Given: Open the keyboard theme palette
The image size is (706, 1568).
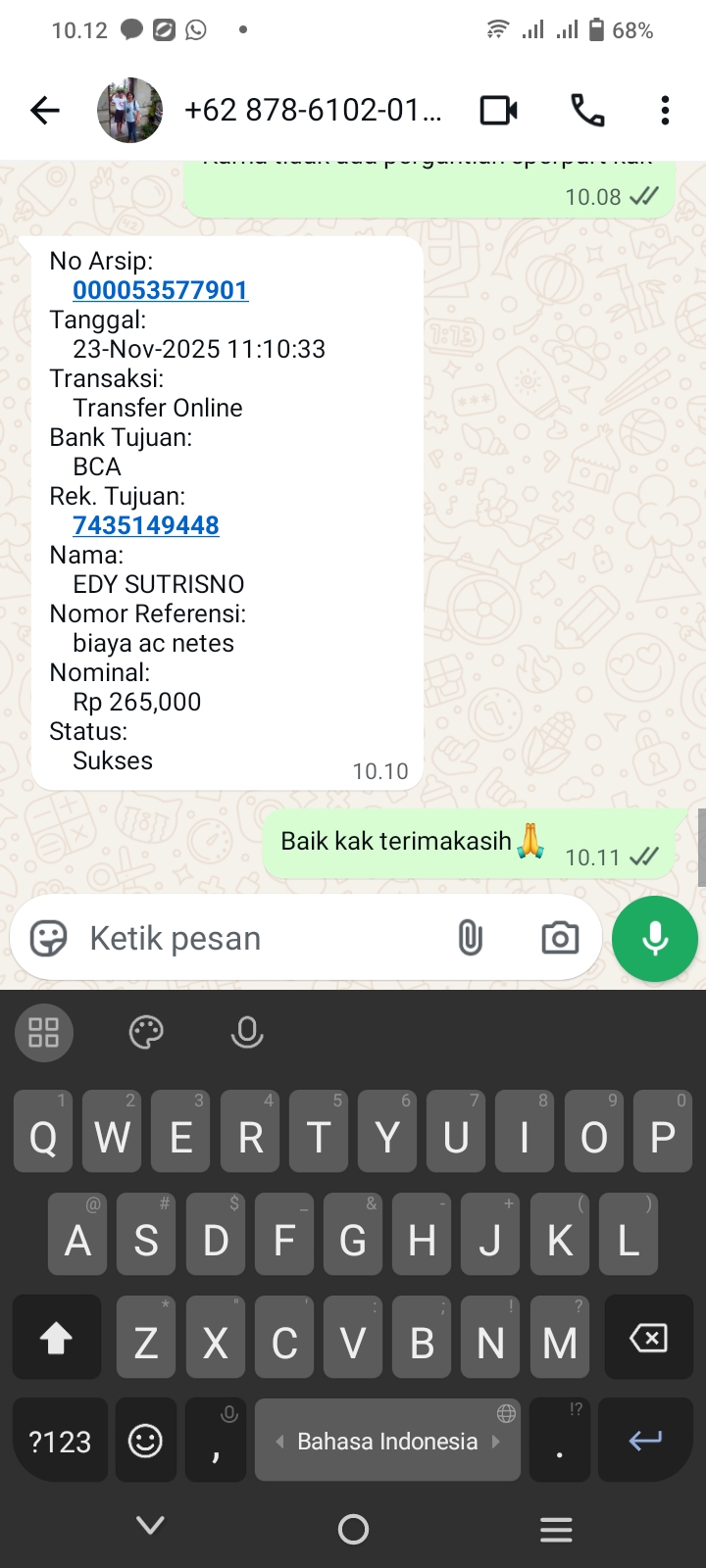Looking at the screenshot, I should pos(146,1032).
